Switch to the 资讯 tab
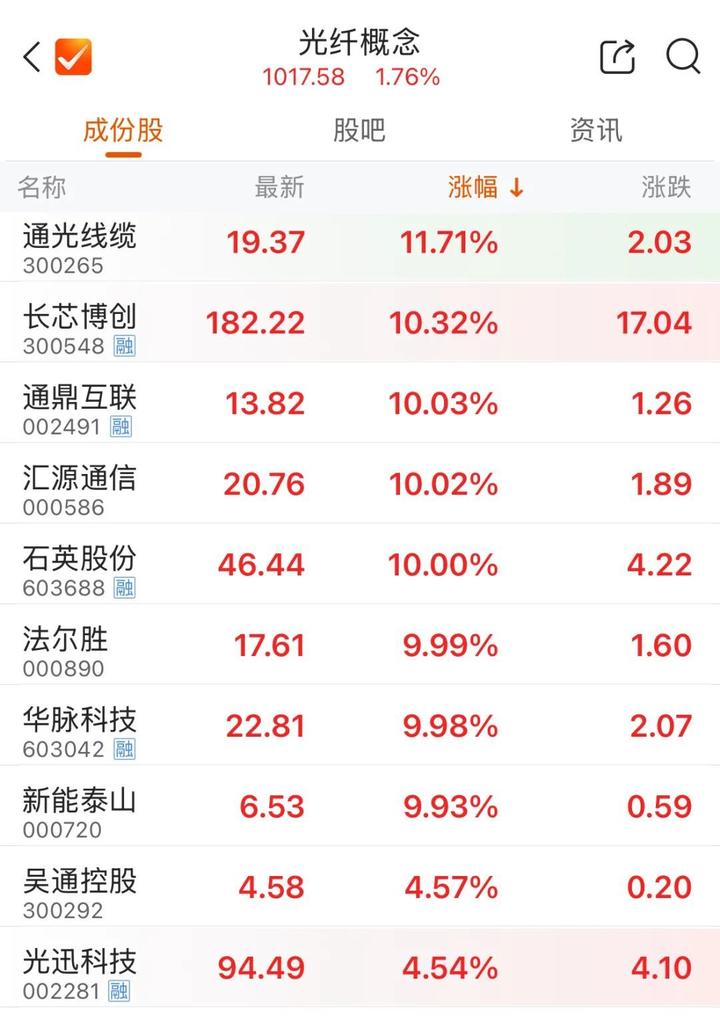 coord(596,130)
